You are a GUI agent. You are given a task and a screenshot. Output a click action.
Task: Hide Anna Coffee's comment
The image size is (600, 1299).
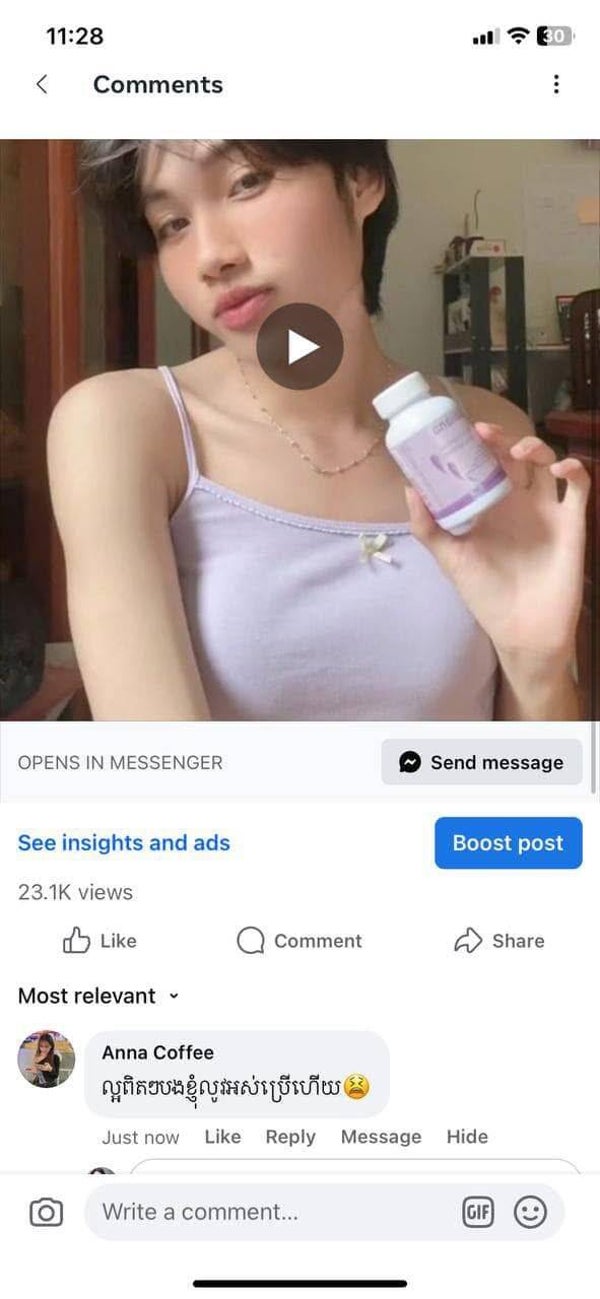(467, 1137)
